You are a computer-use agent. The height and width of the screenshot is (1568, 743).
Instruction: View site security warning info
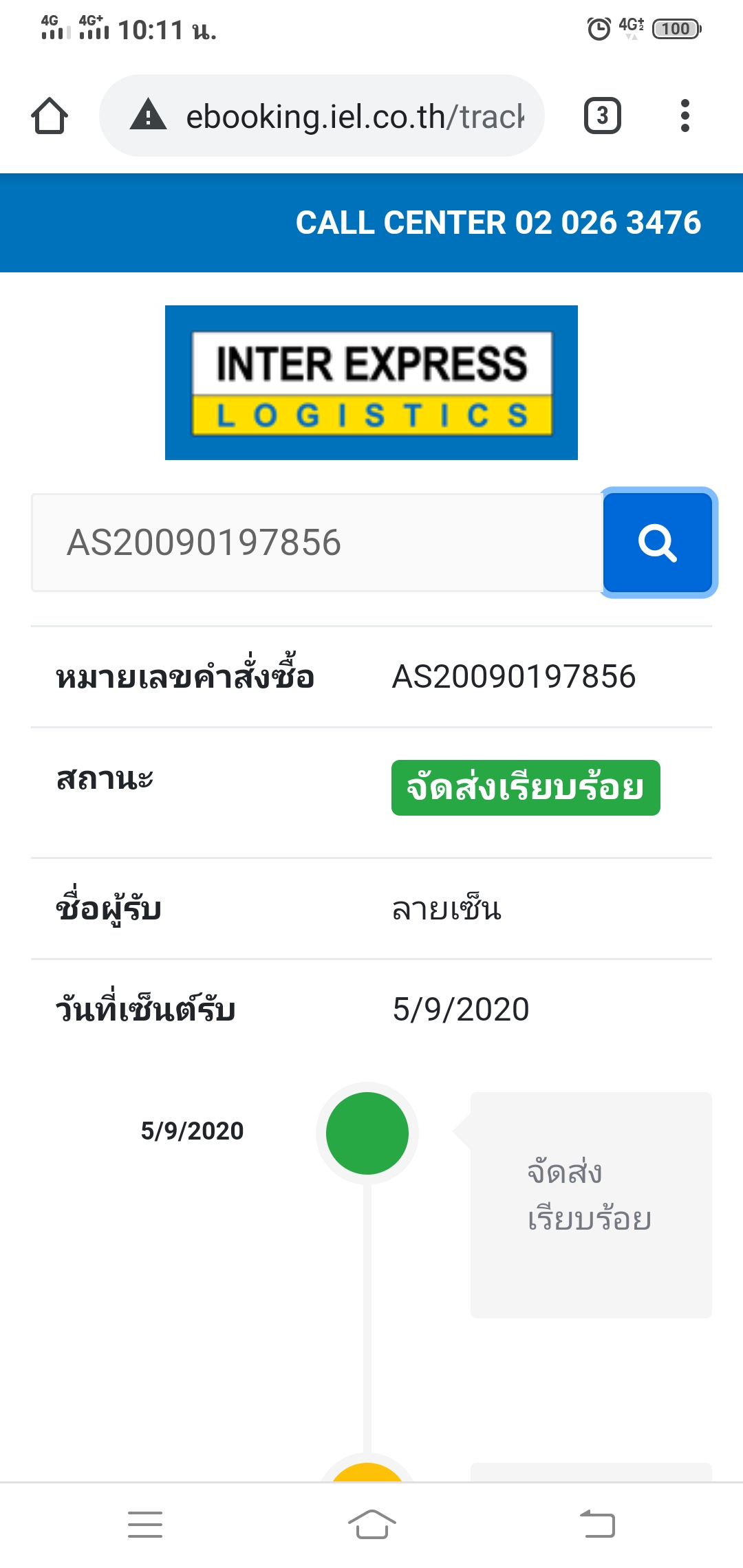(149, 115)
